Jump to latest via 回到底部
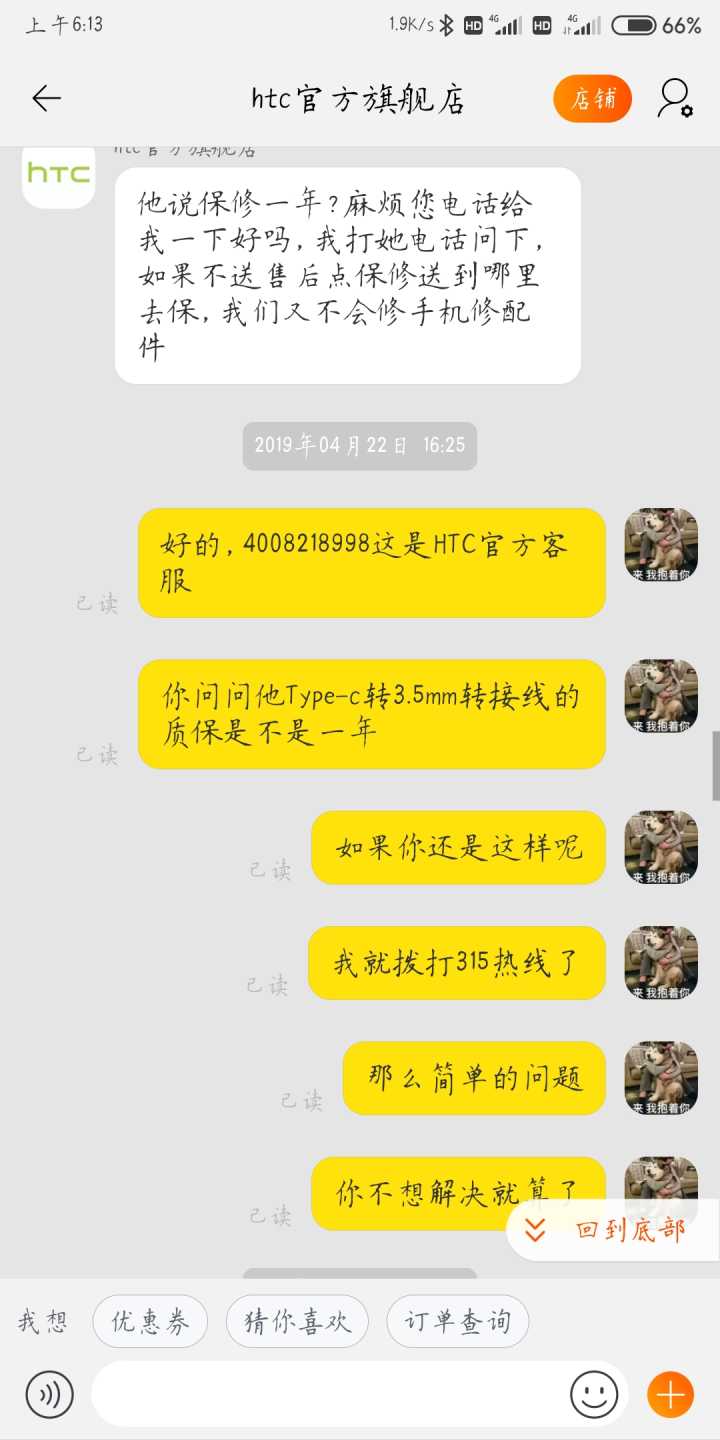The image size is (720, 1440). pos(612,1230)
